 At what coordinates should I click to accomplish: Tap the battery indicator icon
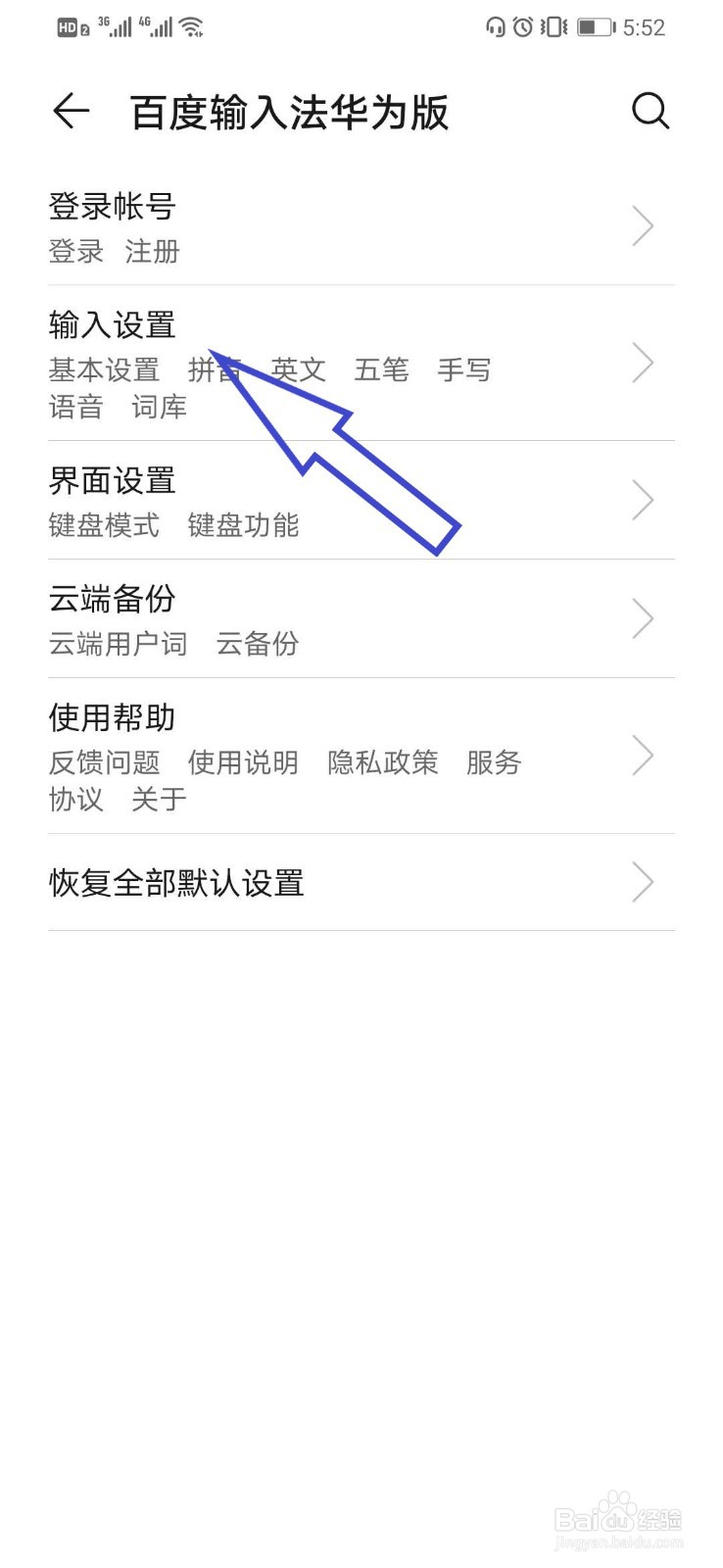(x=592, y=26)
